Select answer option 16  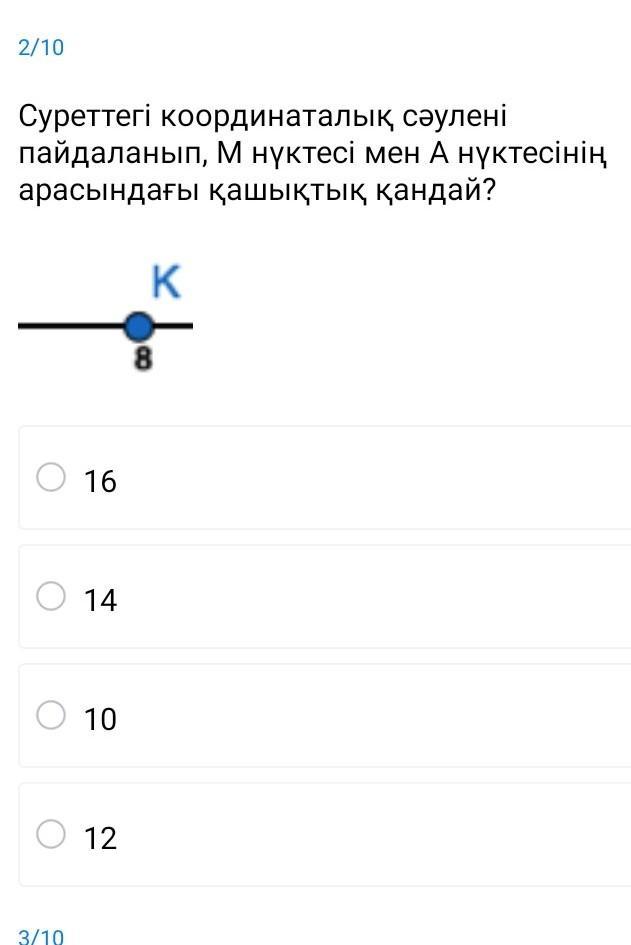pyautogui.click(x=51, y=478)
